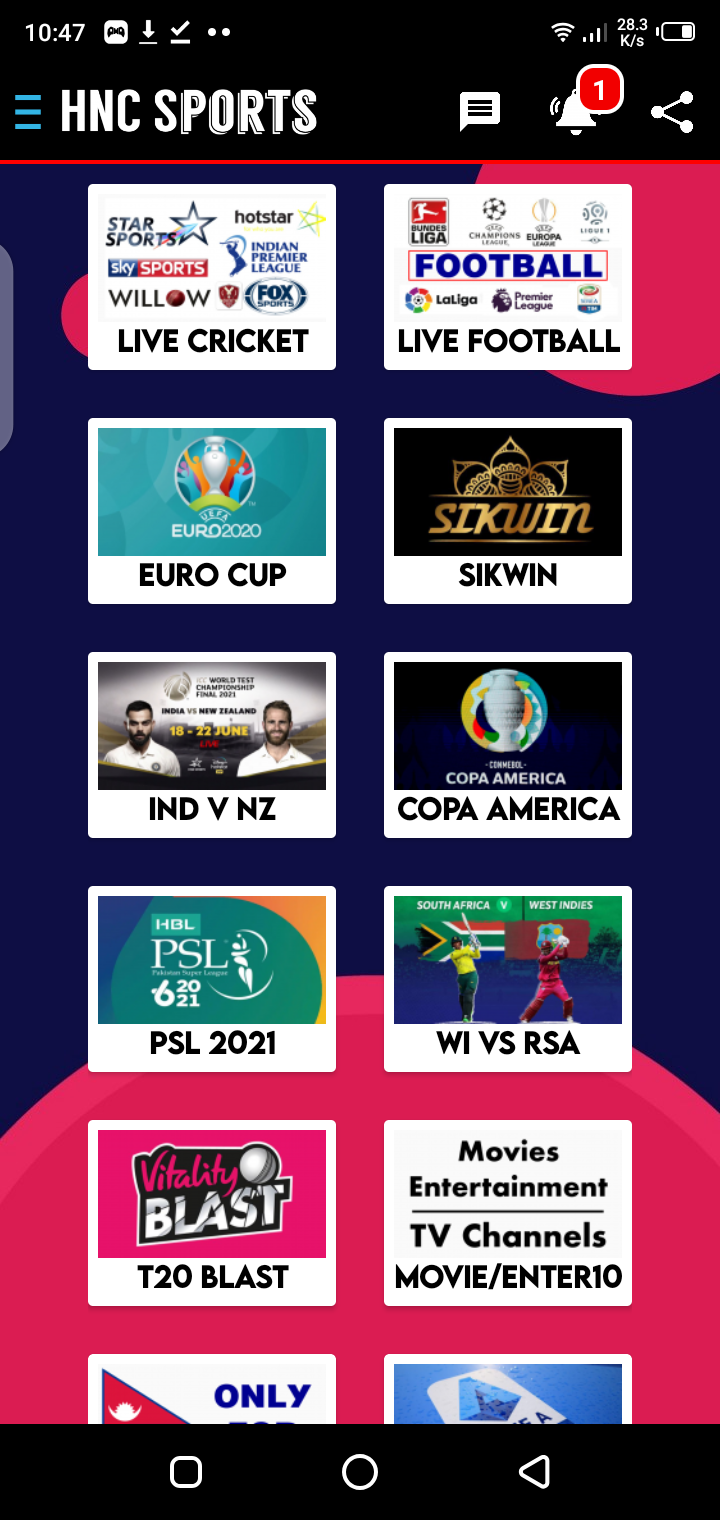The height and width of the screenshot is (1520, 720).
Task: Share the app
Action: coord(672,112)
